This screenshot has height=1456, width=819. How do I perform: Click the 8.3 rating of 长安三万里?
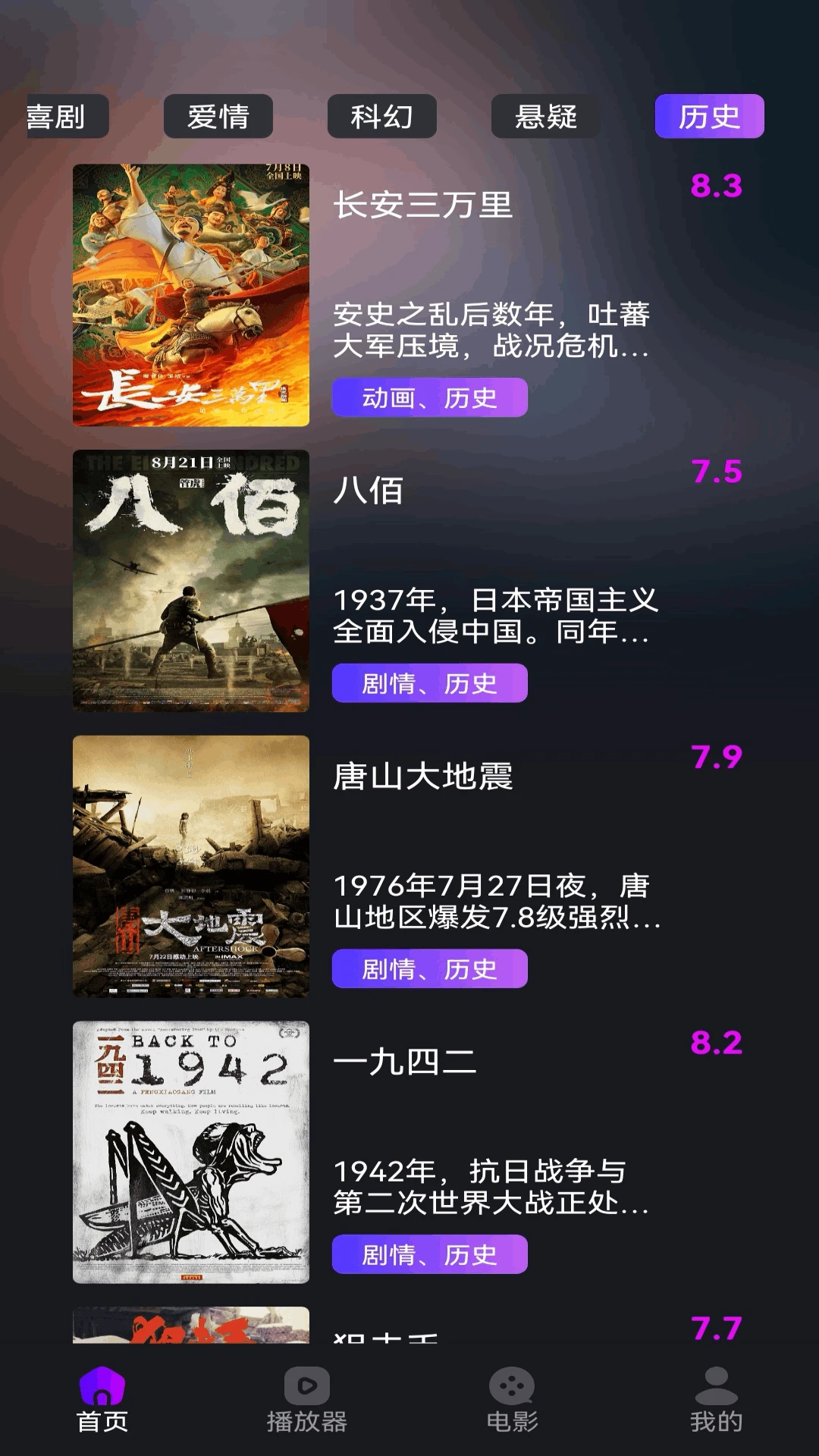716,186
